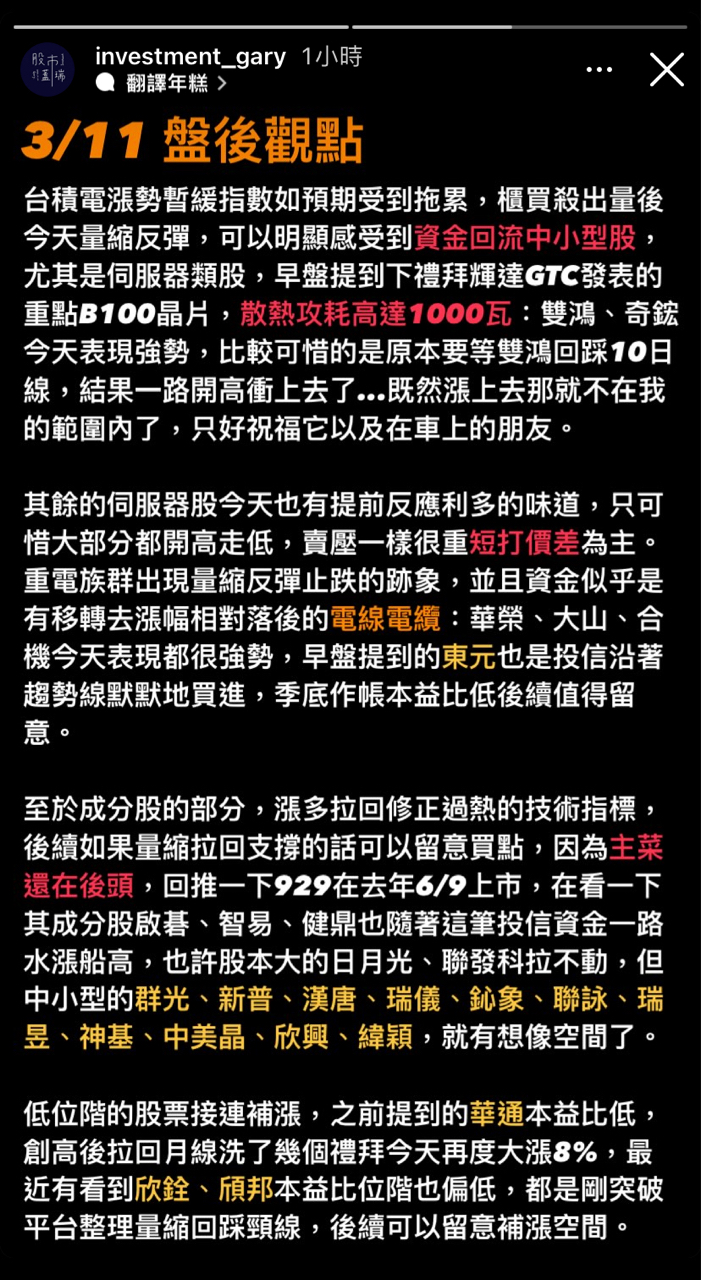
Task: Open the three-dot story options menu
Action: tap(599, 70)
